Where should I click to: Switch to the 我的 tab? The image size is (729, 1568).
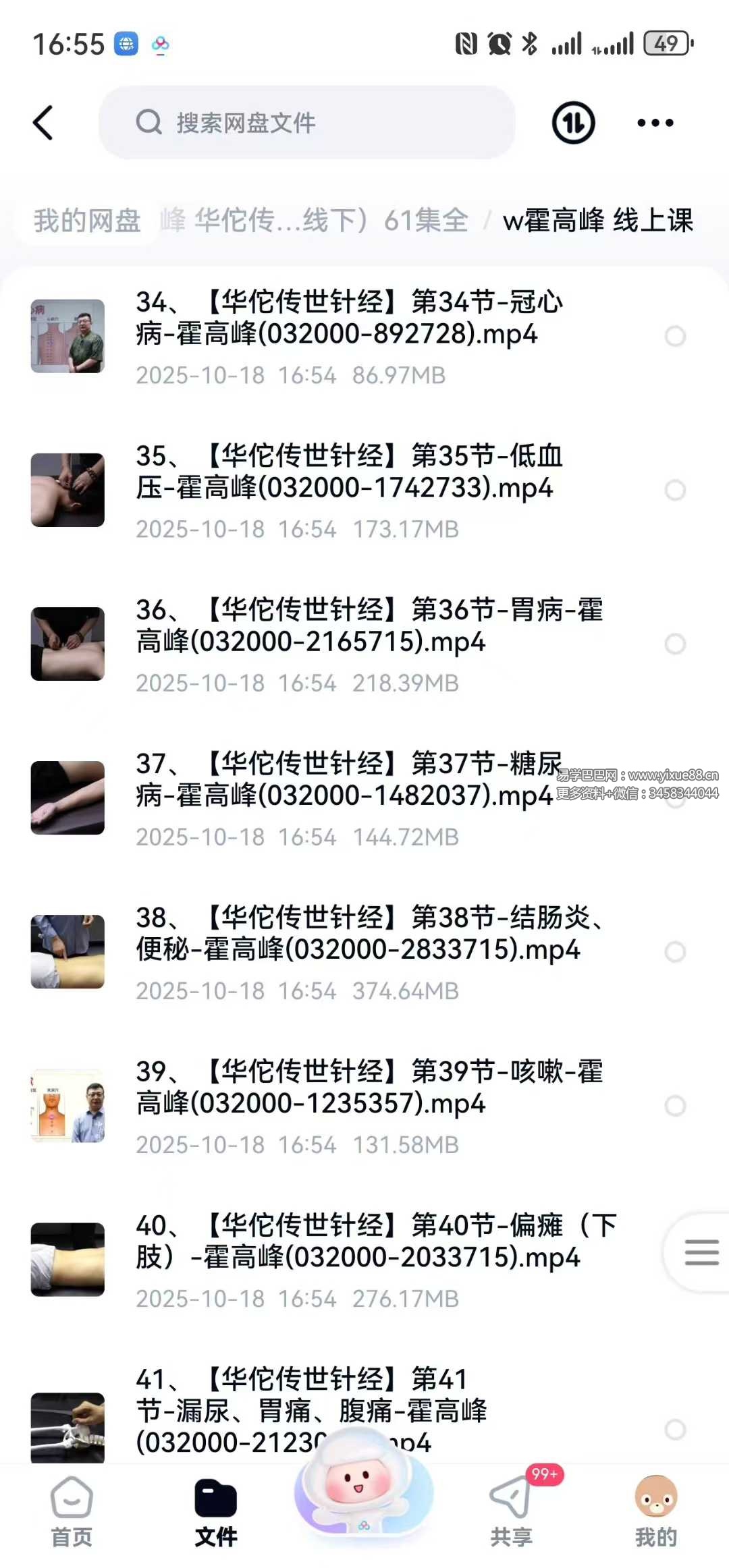click(655, 1510)
